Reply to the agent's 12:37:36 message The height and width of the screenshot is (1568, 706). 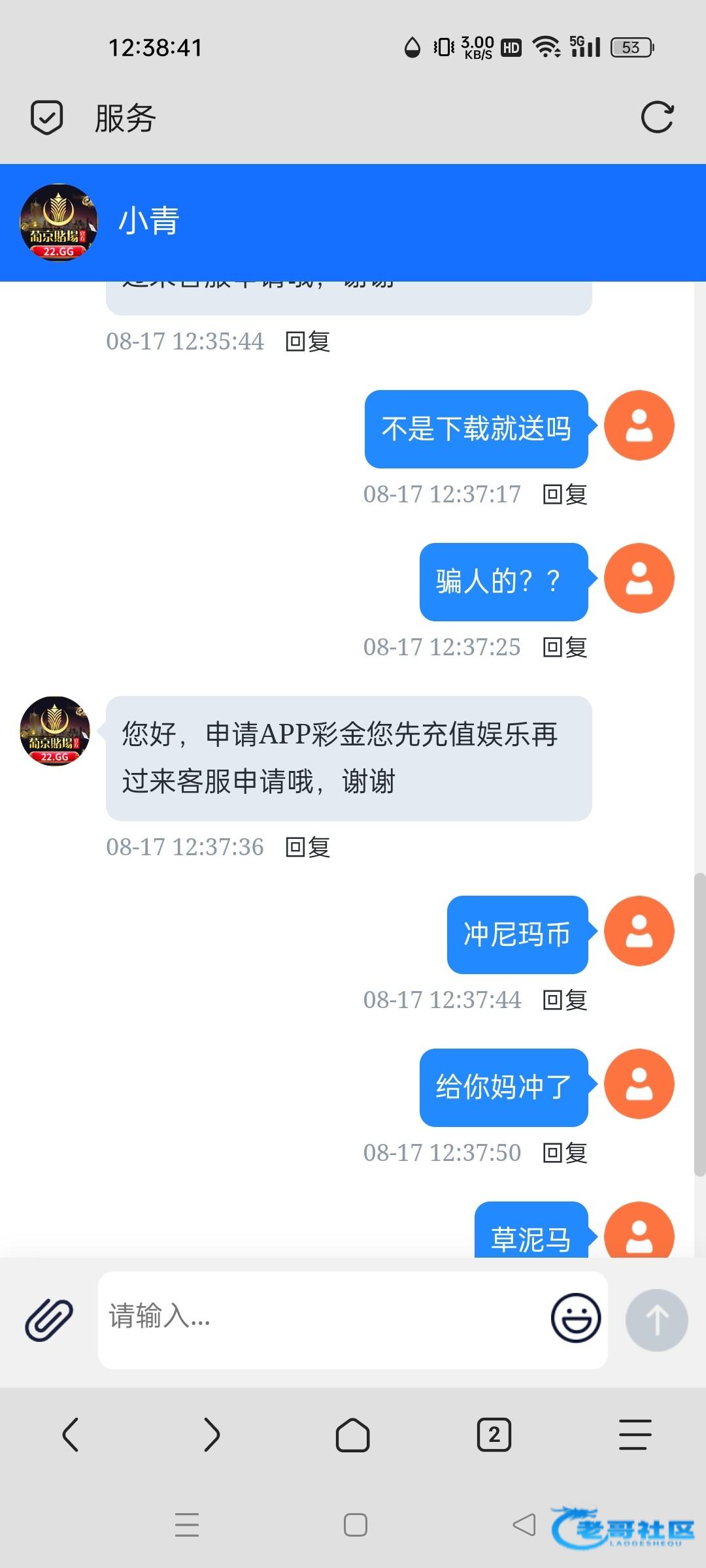(x=308, y=847)
